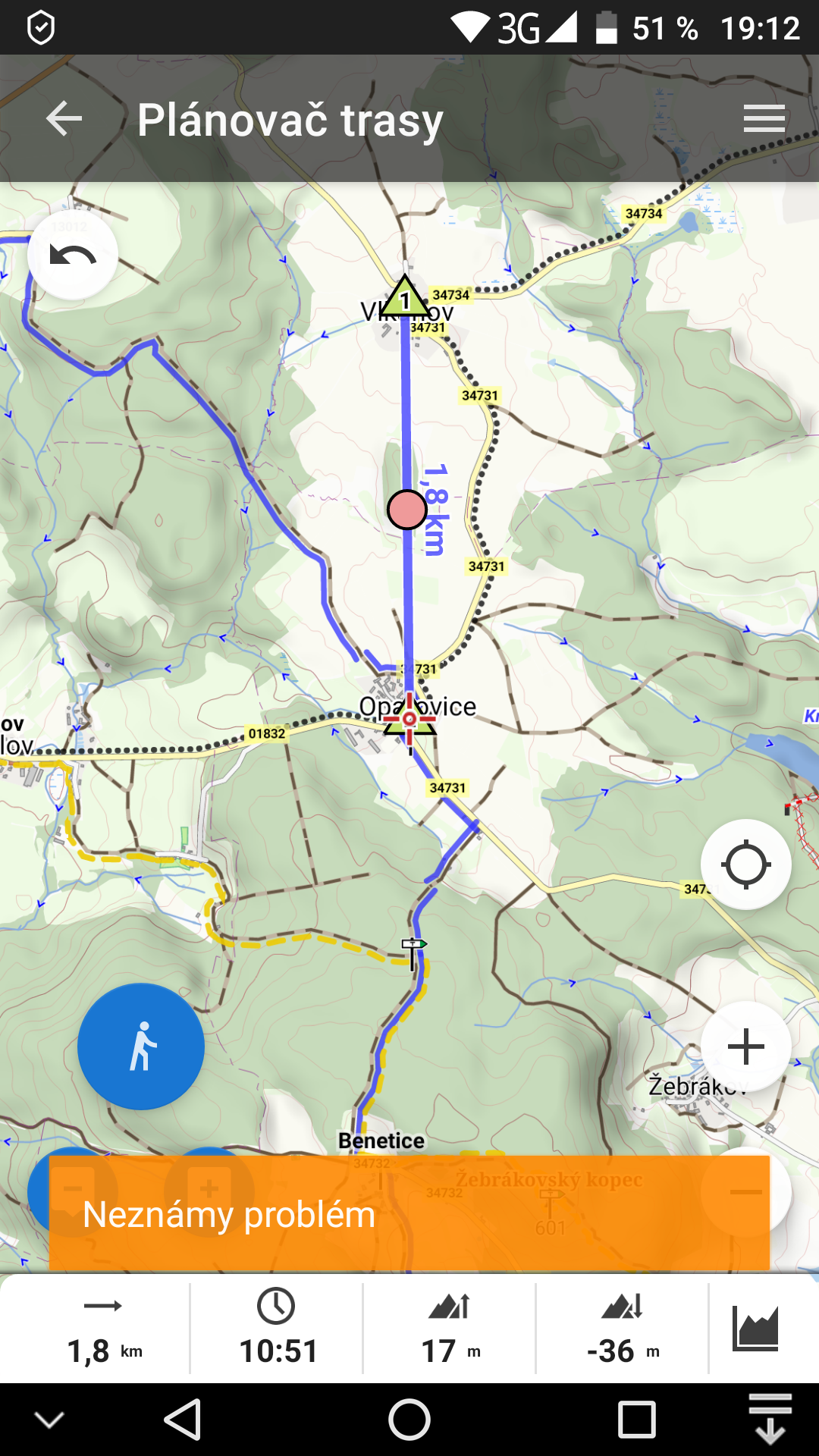Image resolution: width=819 pixels, height=1456 pixels.
Task: Go to the Android home screen
Action: point(409,1420)
